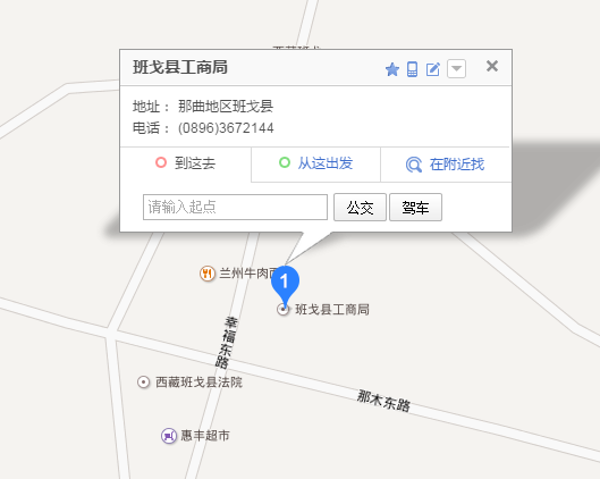Open the 惠丰超市 map point
The image size is (600, 479).
pos(197,436)
